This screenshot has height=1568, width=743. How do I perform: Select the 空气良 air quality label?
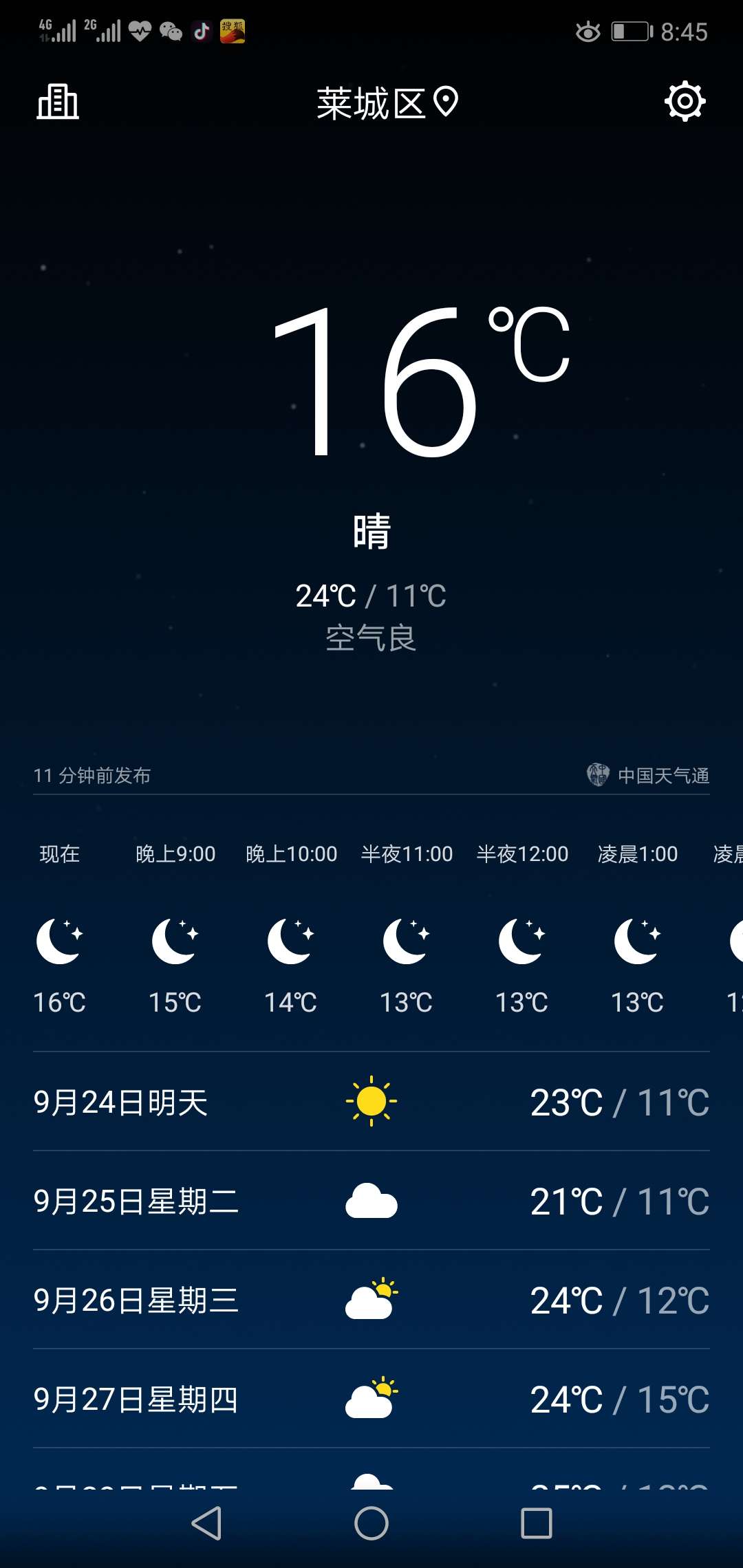(371, 638)
